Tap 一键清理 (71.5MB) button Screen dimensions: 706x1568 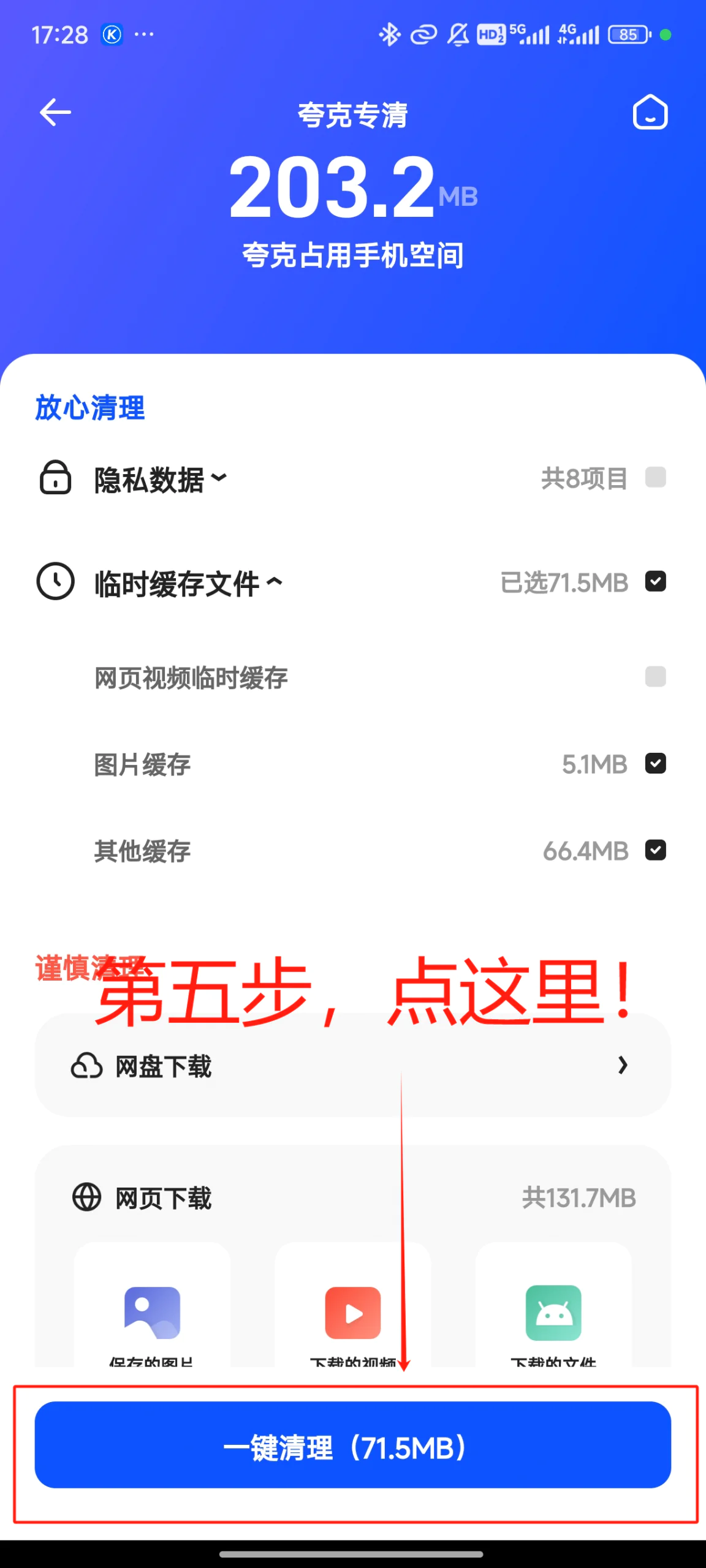tap(352, 1445)
